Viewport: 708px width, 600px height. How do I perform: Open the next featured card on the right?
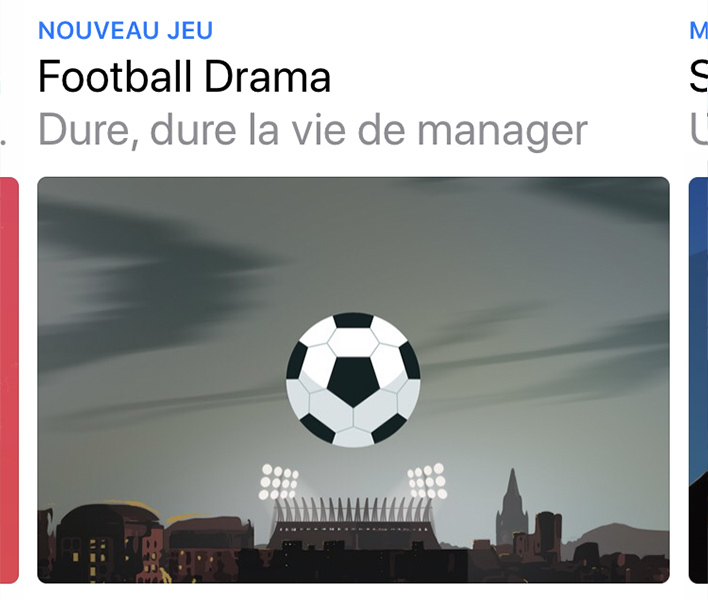pyautogui.click(x=699, y=380)
